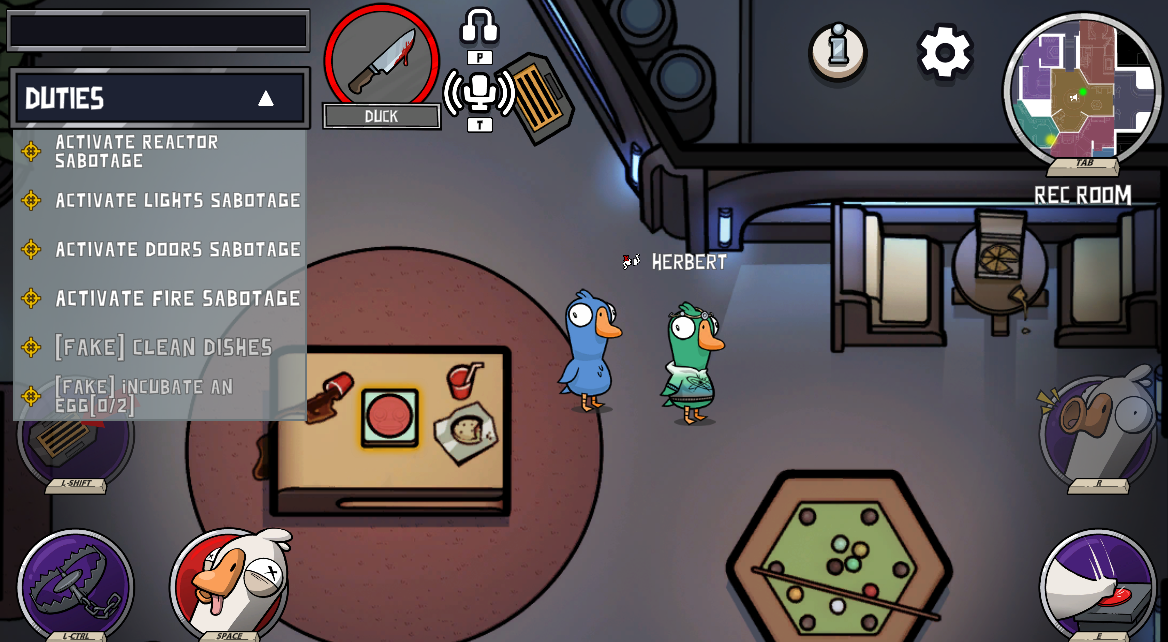This screenshot has height=642, width=1168.
Task: Select Activate Fire Sabotage duty
Action: pyautogui.click(x=177, y=298)
